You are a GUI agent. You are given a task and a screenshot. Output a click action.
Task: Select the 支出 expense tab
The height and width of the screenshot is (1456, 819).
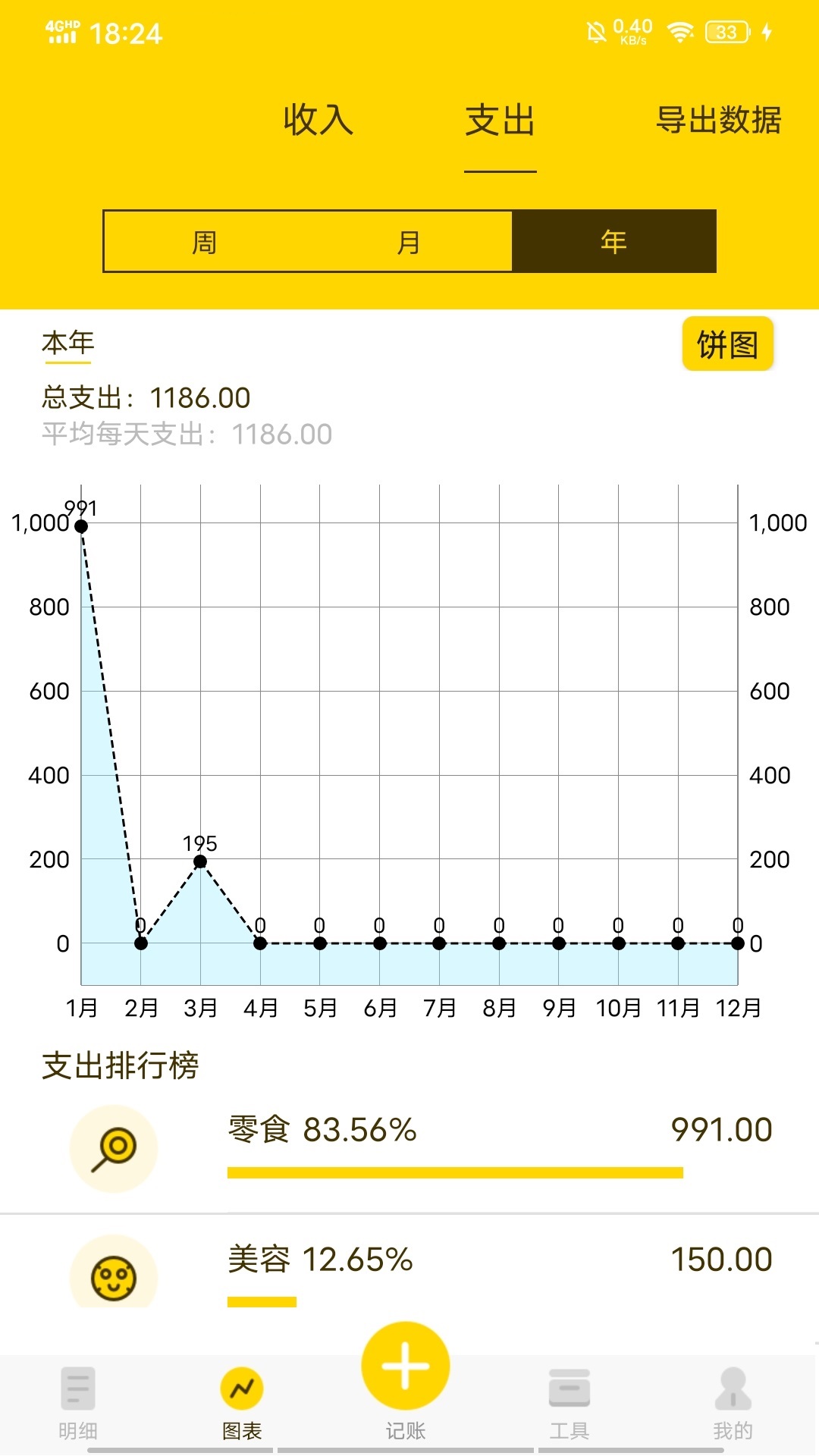coord(500,121)
